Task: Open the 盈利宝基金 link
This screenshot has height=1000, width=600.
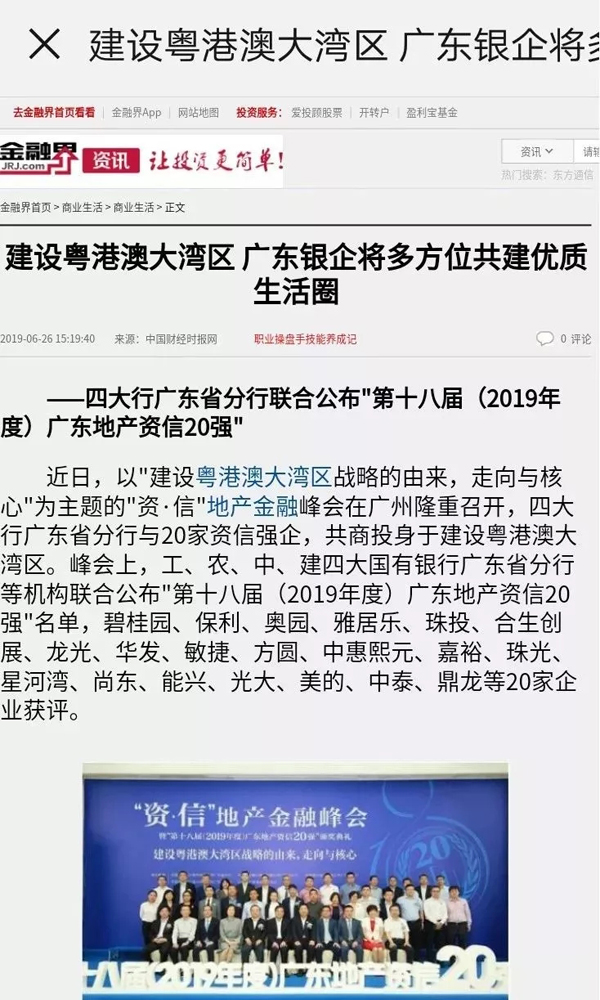Action: click(x=432, y=113)
